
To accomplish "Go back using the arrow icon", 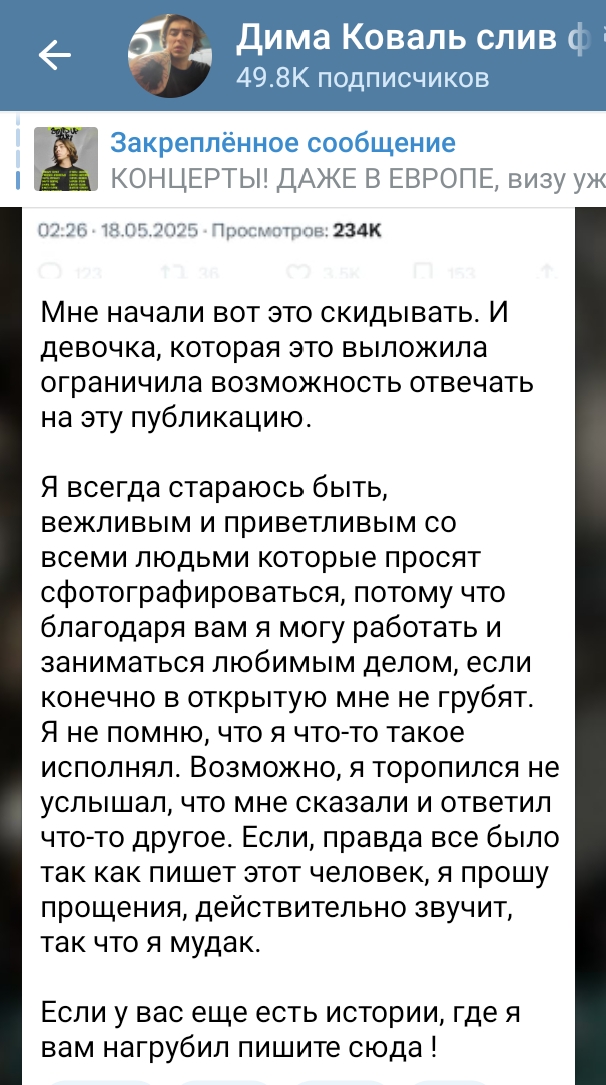I will pos(55,55).
